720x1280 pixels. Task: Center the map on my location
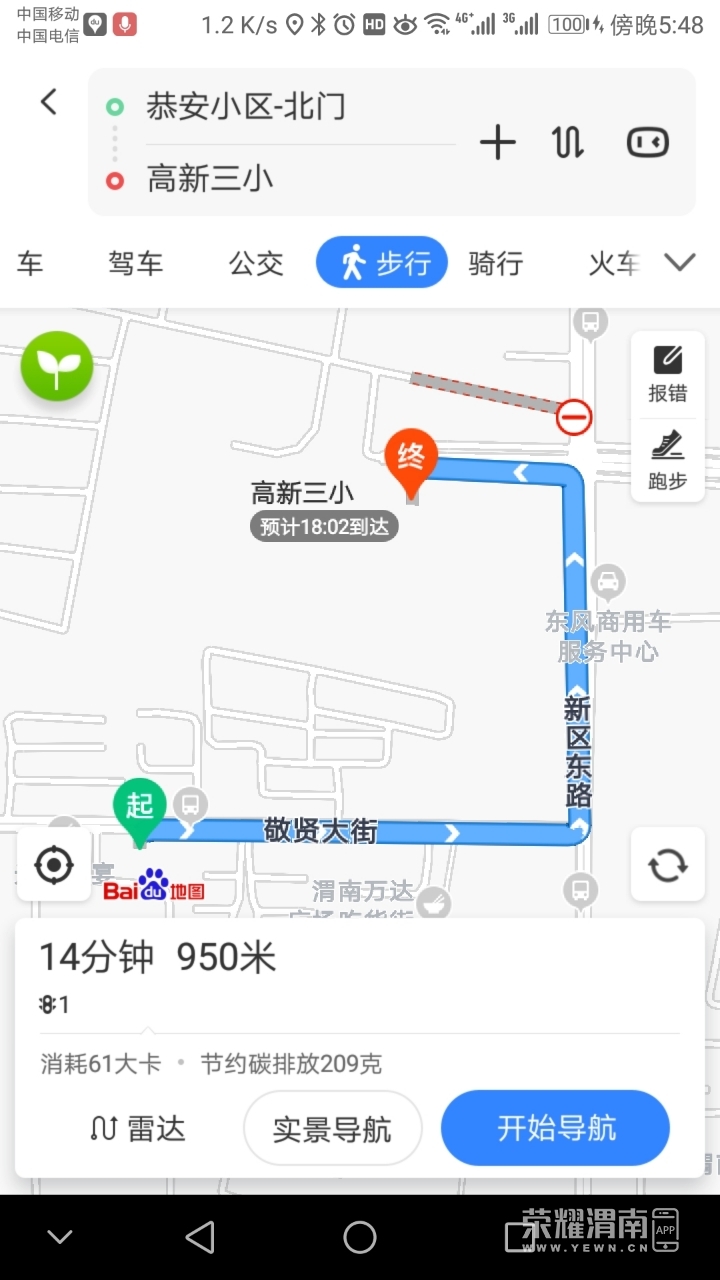[54, 865]
